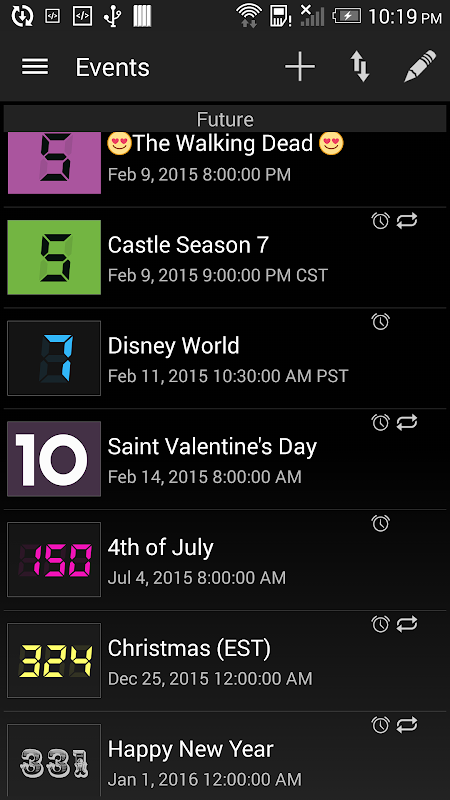This screenshot has width=450, height=800.
Task: Tap the pencil edit icon
Action: 420,66
